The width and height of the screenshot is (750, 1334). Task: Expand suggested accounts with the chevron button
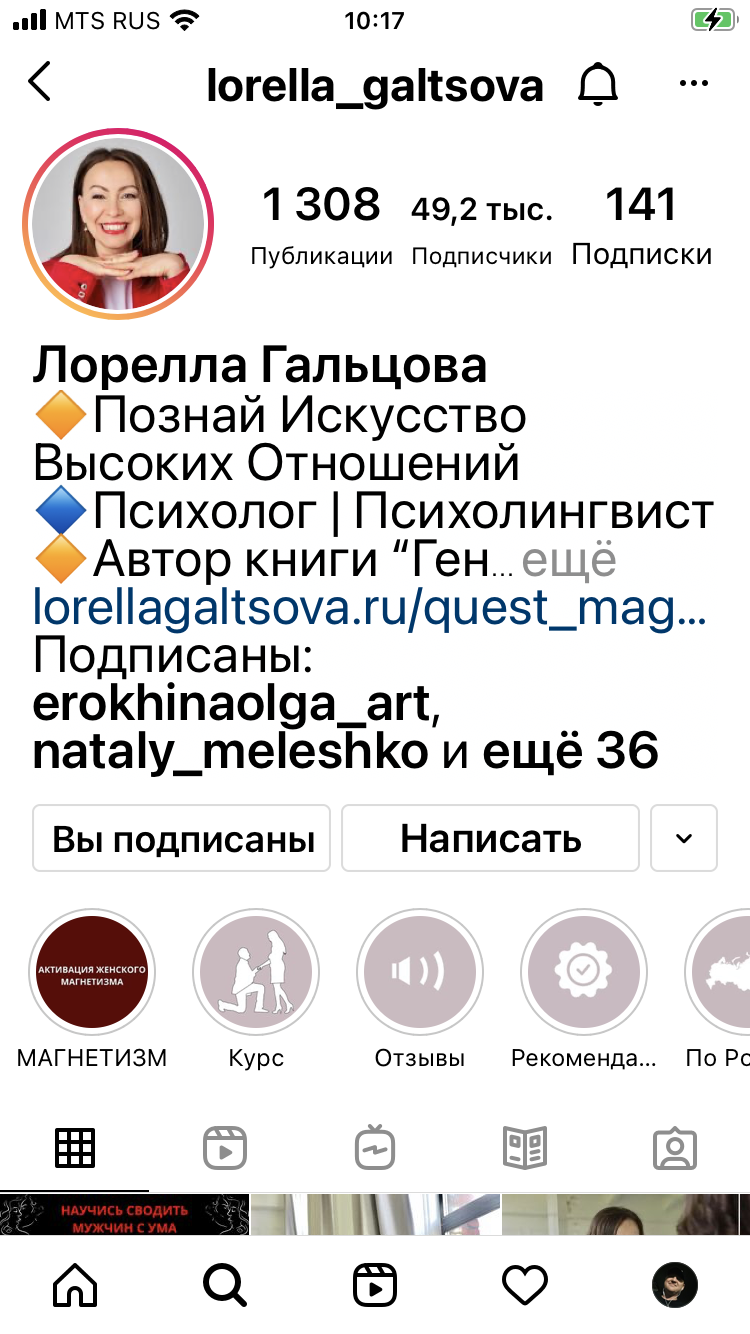click(x=684, y=838)
